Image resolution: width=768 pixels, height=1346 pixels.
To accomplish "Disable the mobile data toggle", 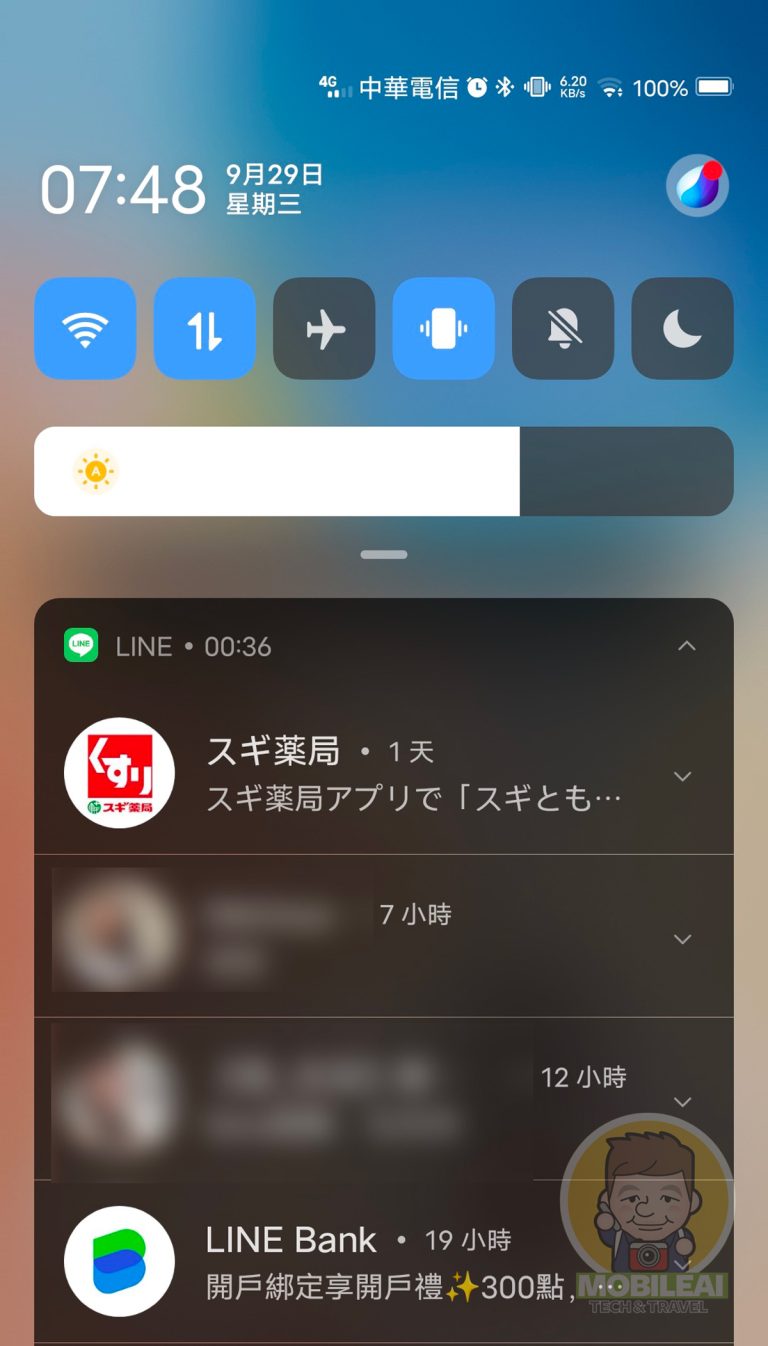I will point(204,328).
